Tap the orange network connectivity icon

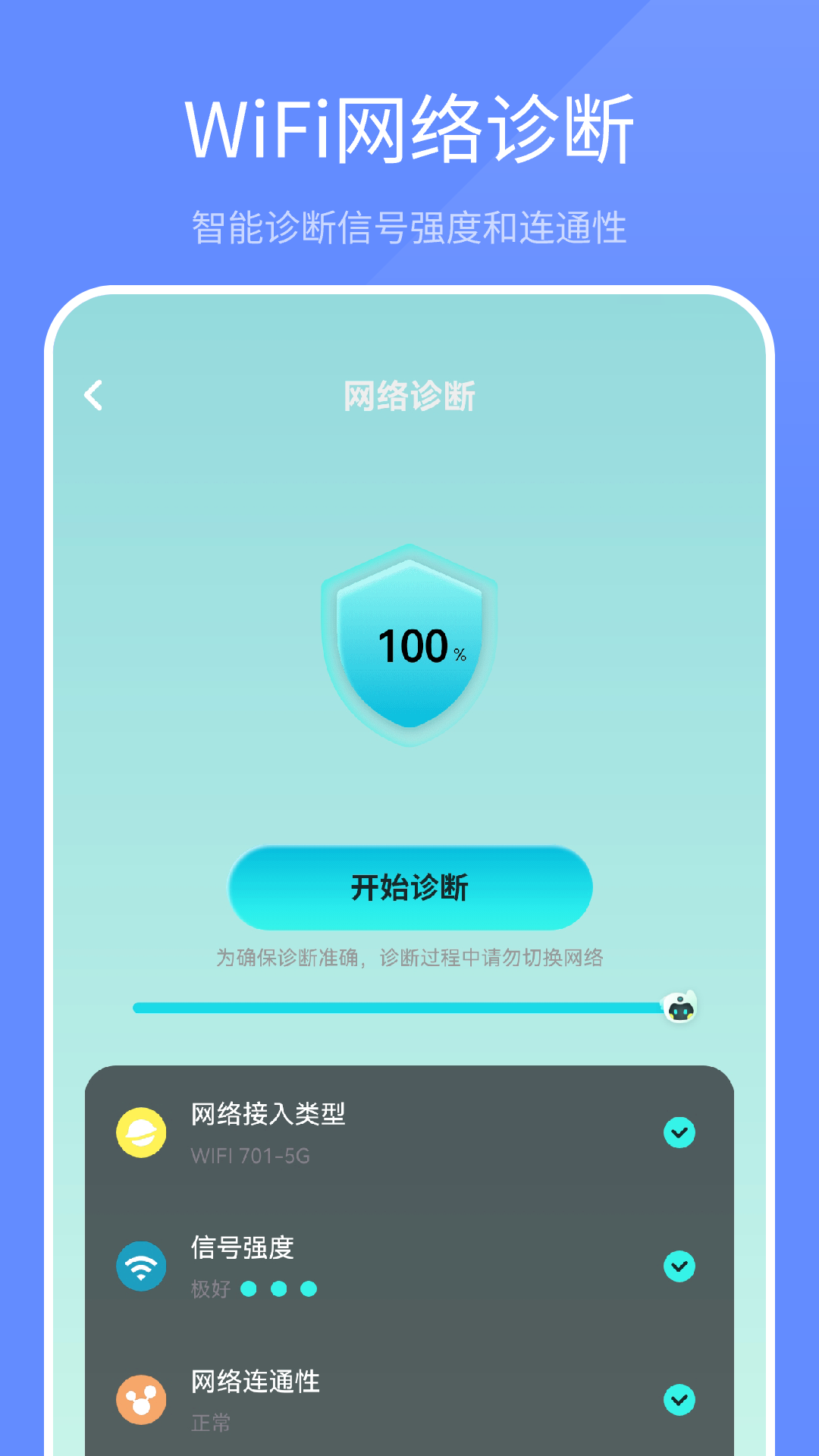click(x=141, y=1400)
